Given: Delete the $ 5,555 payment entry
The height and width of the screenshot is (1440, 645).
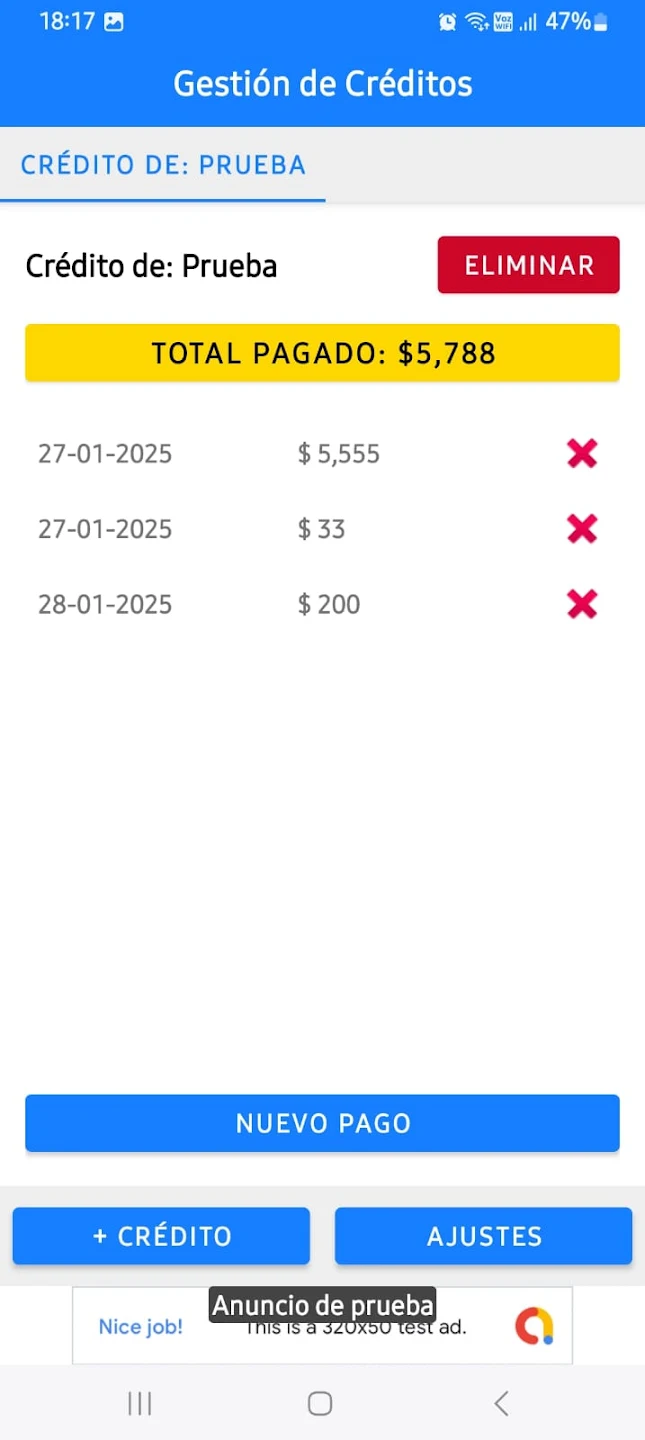Looking at the screenshot, I should coord(582,454).
